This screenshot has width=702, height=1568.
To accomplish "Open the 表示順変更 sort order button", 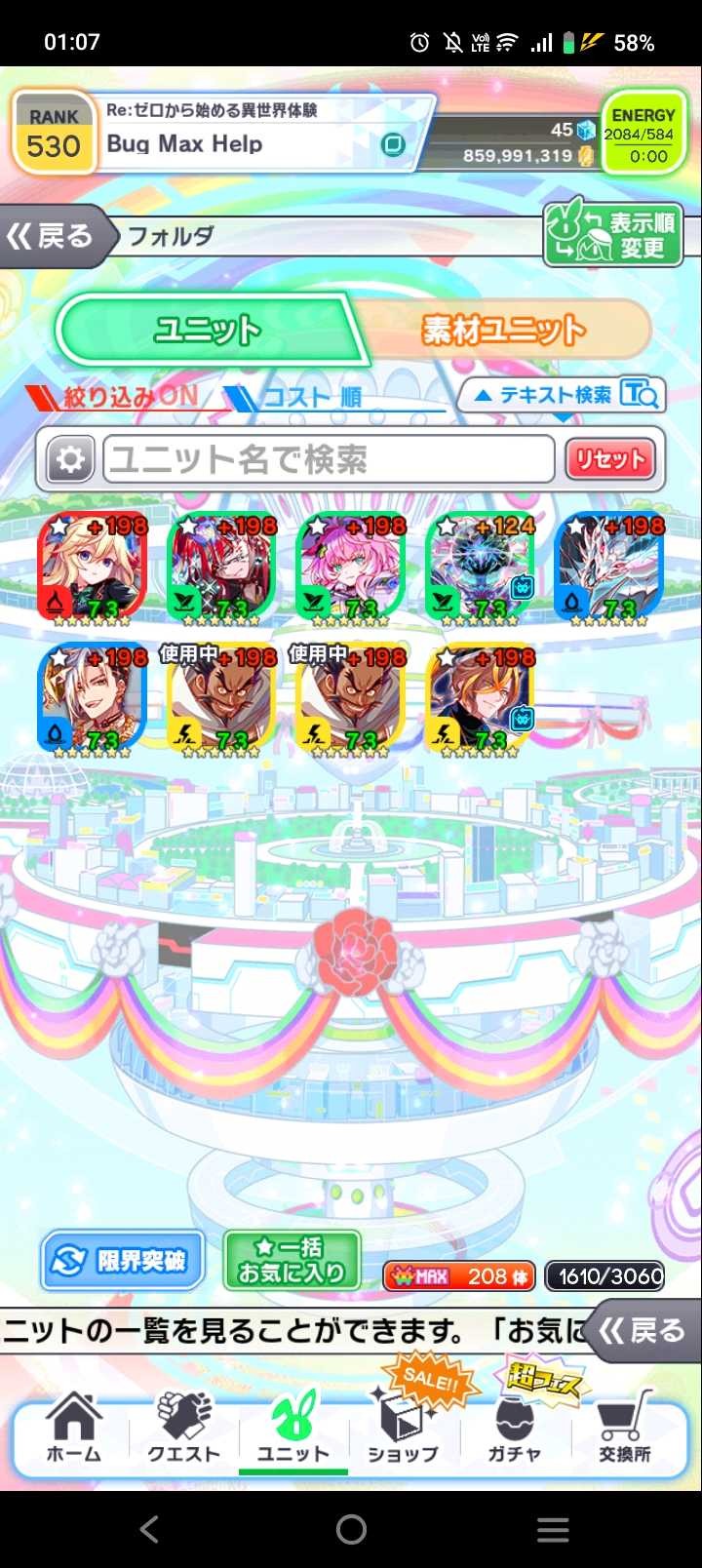I will point(612,234).
